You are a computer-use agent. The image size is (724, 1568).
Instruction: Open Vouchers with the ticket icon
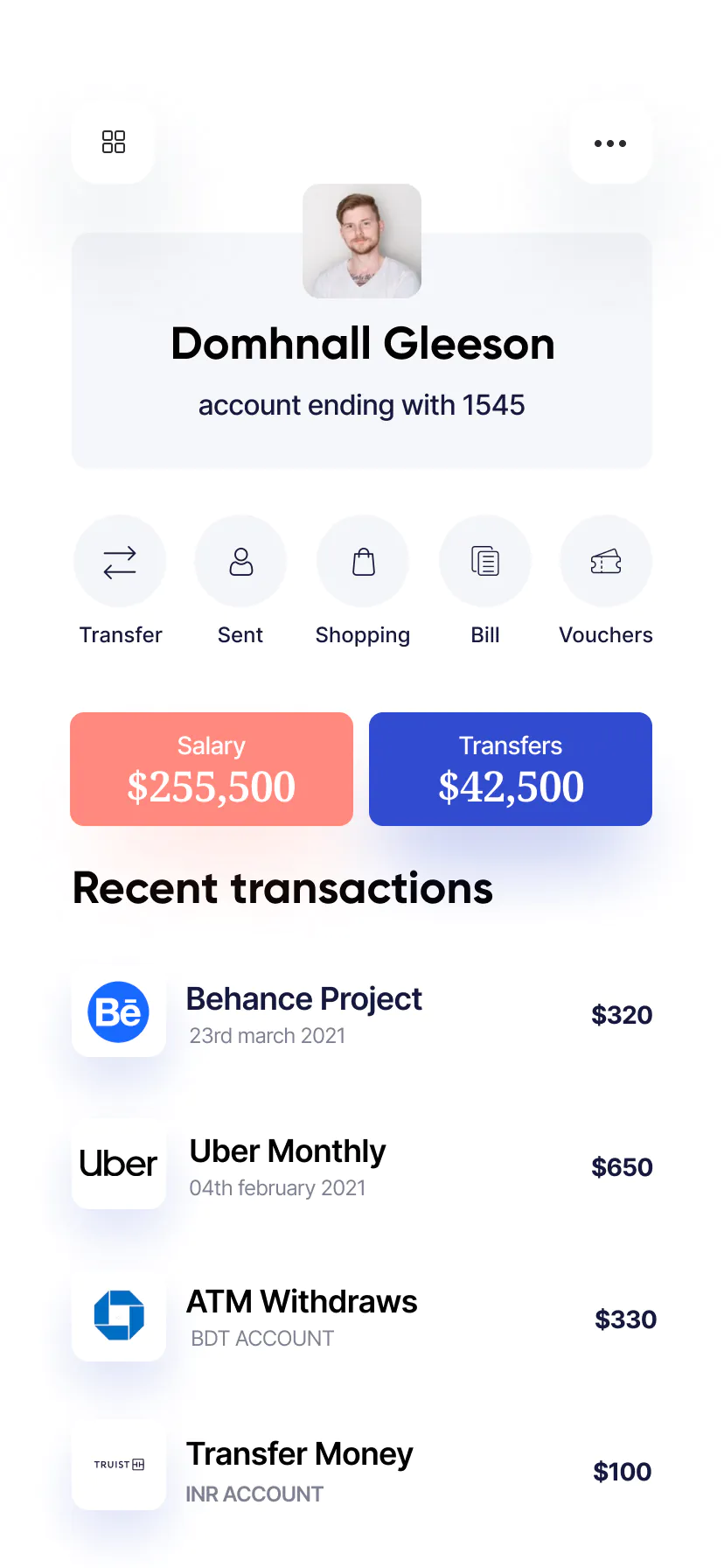point(606,561)
